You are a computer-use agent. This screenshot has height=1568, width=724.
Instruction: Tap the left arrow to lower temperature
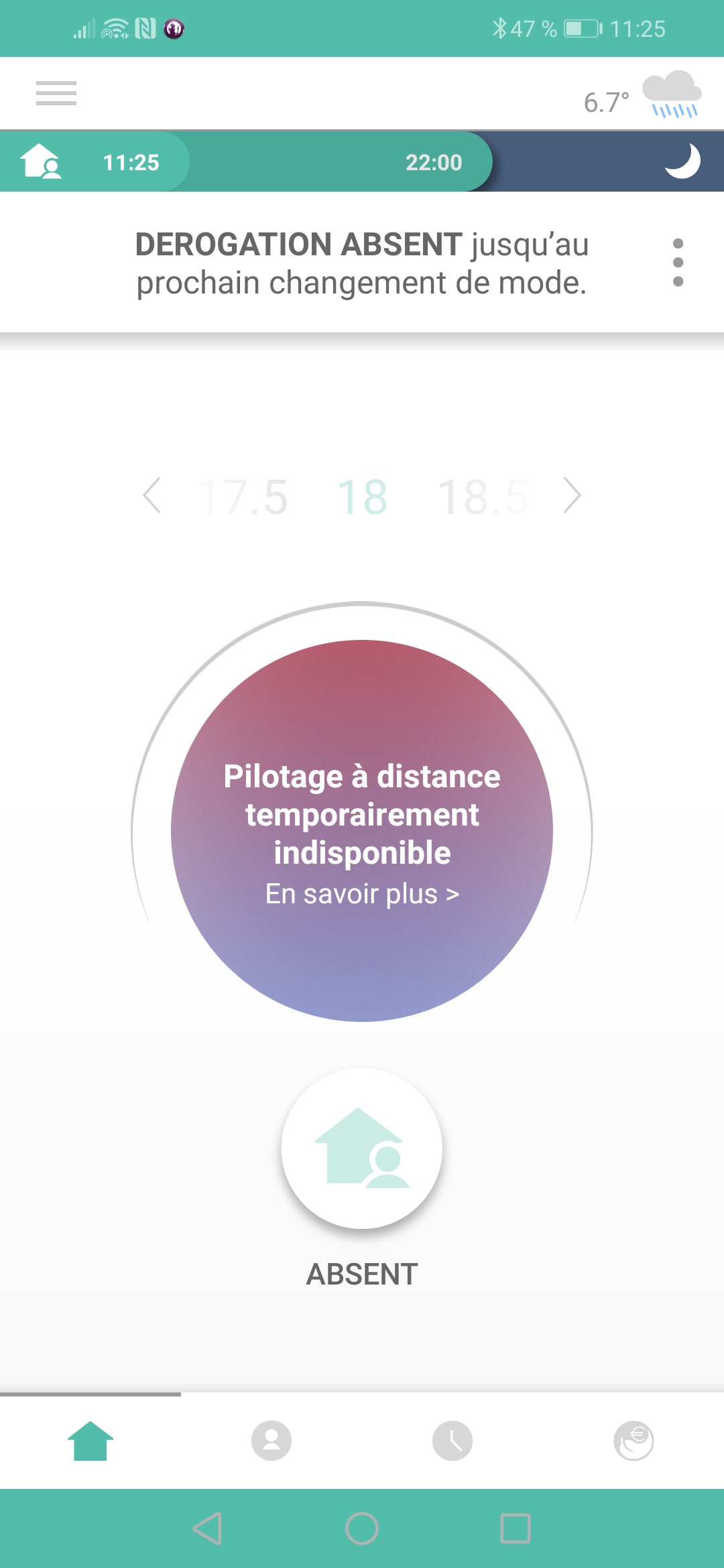point(153,496)
